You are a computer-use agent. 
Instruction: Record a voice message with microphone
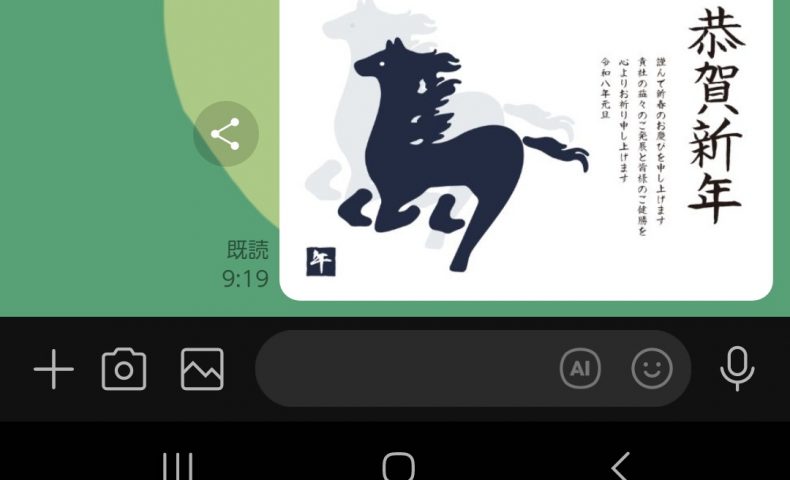point(737,369)
